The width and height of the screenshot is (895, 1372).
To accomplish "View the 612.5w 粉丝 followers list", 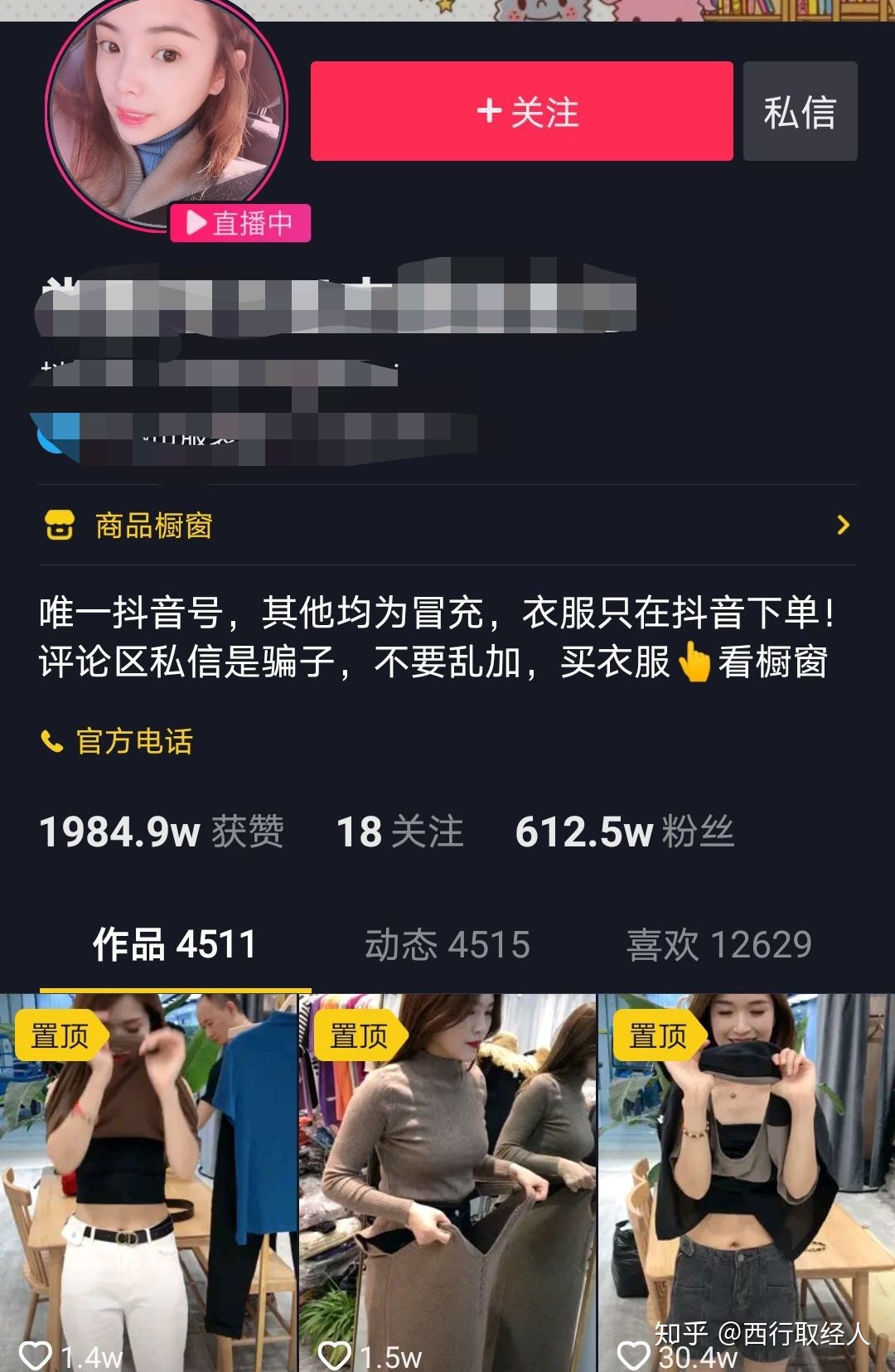I will coord(624,831).
